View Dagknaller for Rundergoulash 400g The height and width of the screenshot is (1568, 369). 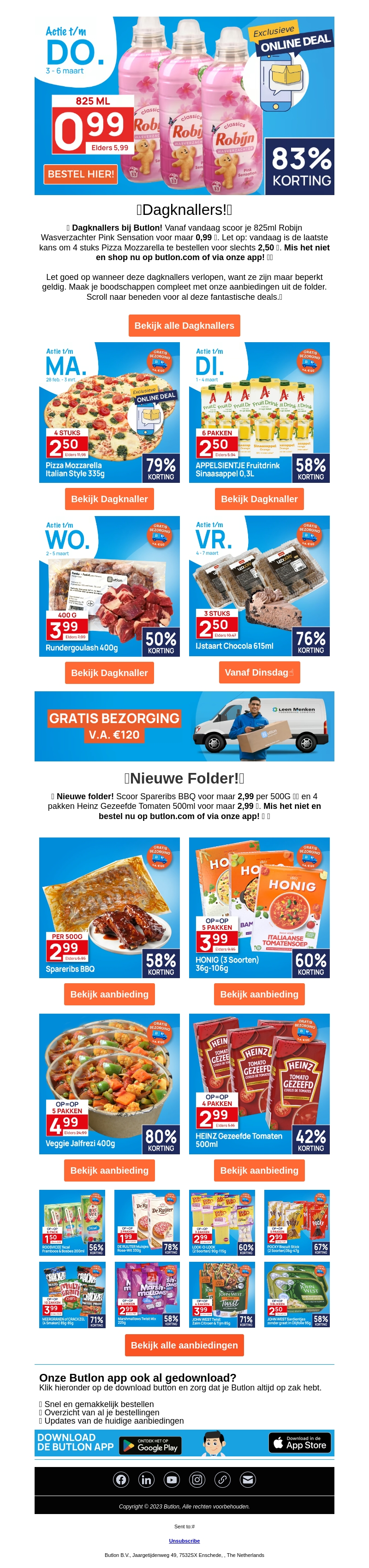(x=109, y=672)
